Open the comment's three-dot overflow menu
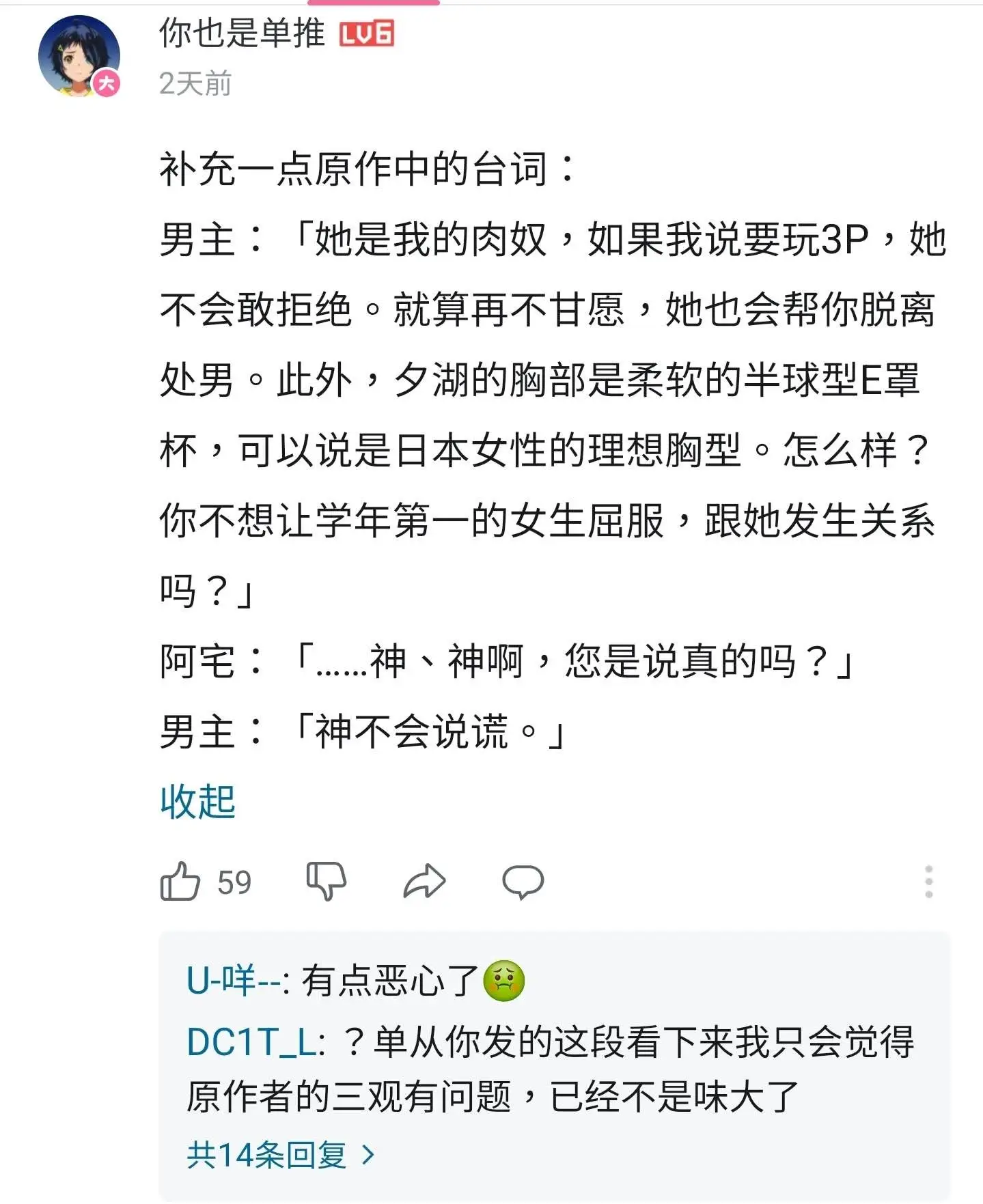Image resolution: width=983 pixels, height=1204 pixels. coord(928,882)
